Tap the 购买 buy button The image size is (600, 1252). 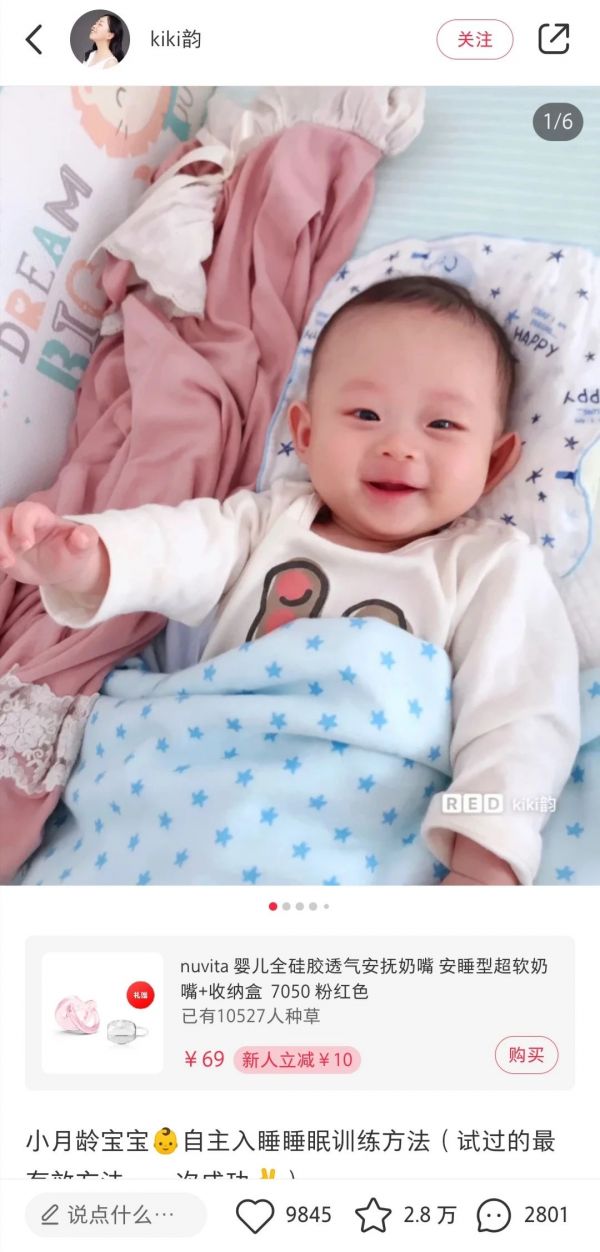coord(526,1055)
